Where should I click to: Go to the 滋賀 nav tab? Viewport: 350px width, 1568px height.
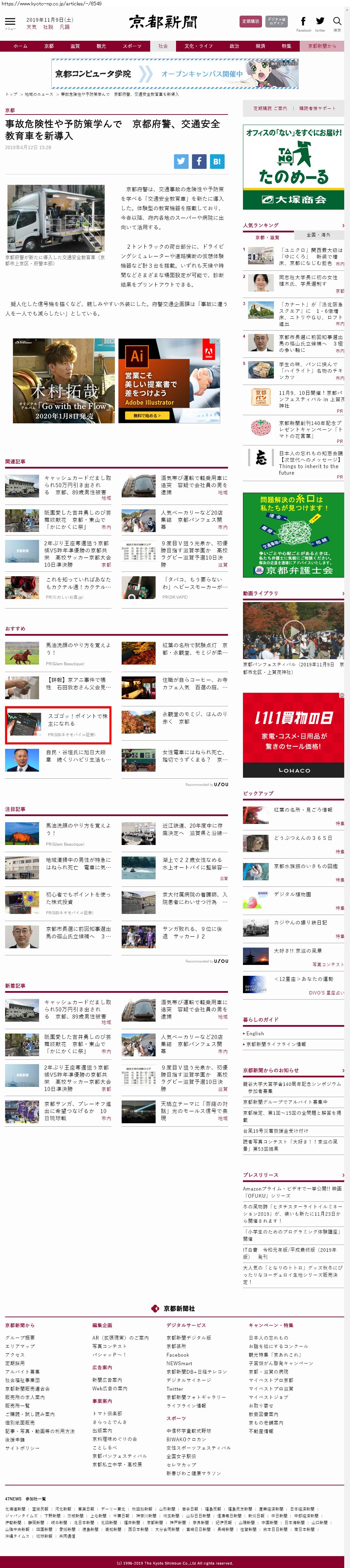[x=75, y=46]
